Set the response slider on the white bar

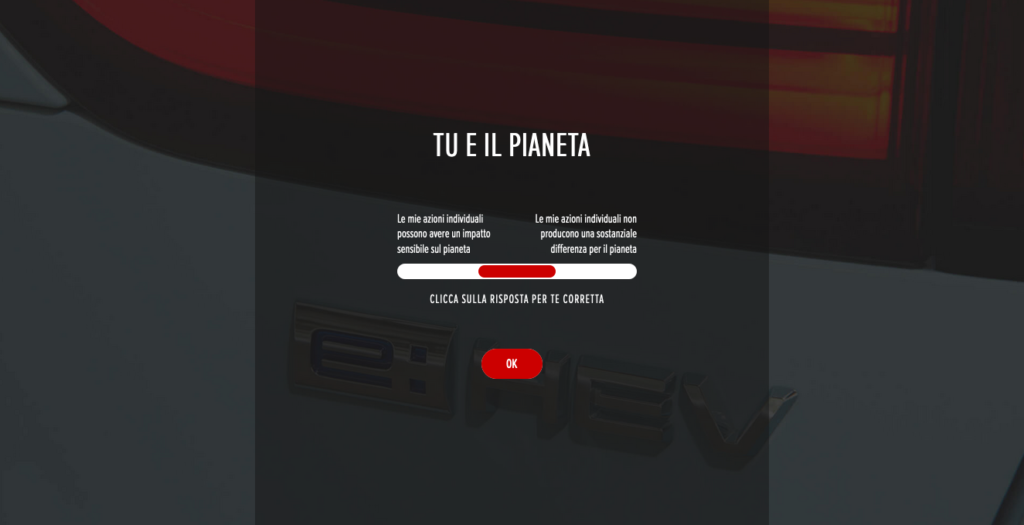(516, 271)
